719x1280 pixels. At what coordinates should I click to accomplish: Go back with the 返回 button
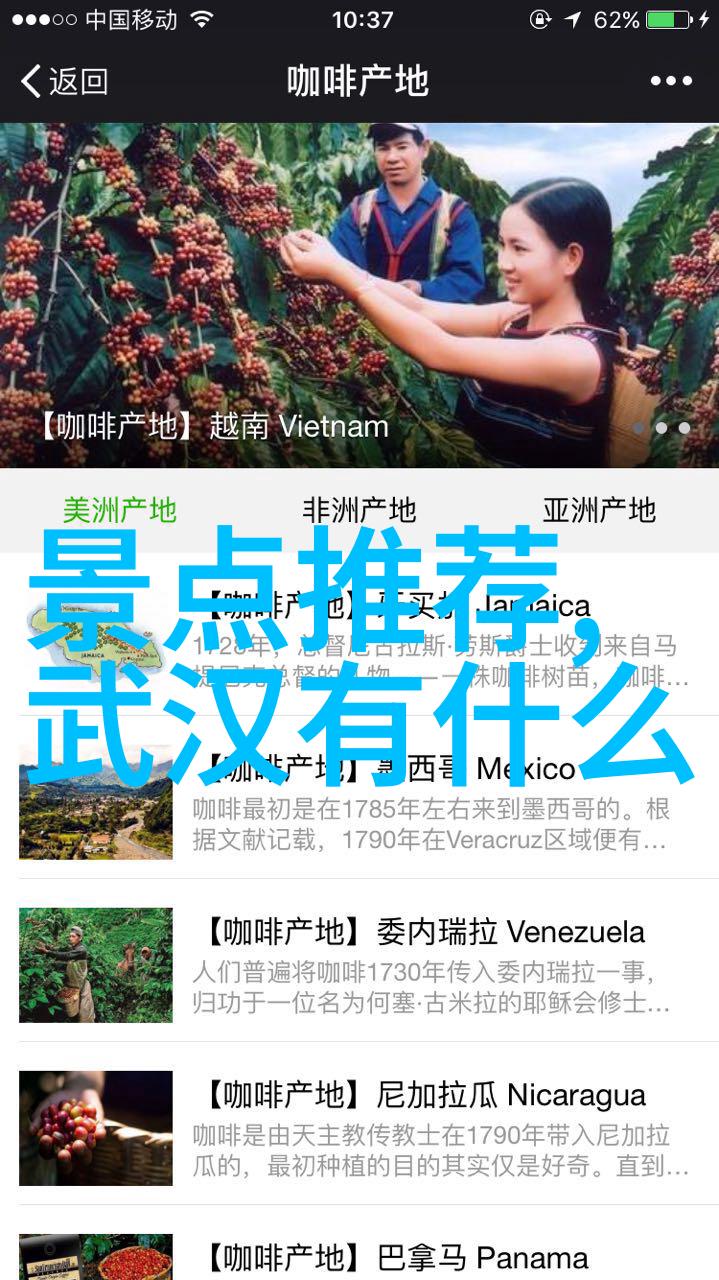tap(65, 81)
